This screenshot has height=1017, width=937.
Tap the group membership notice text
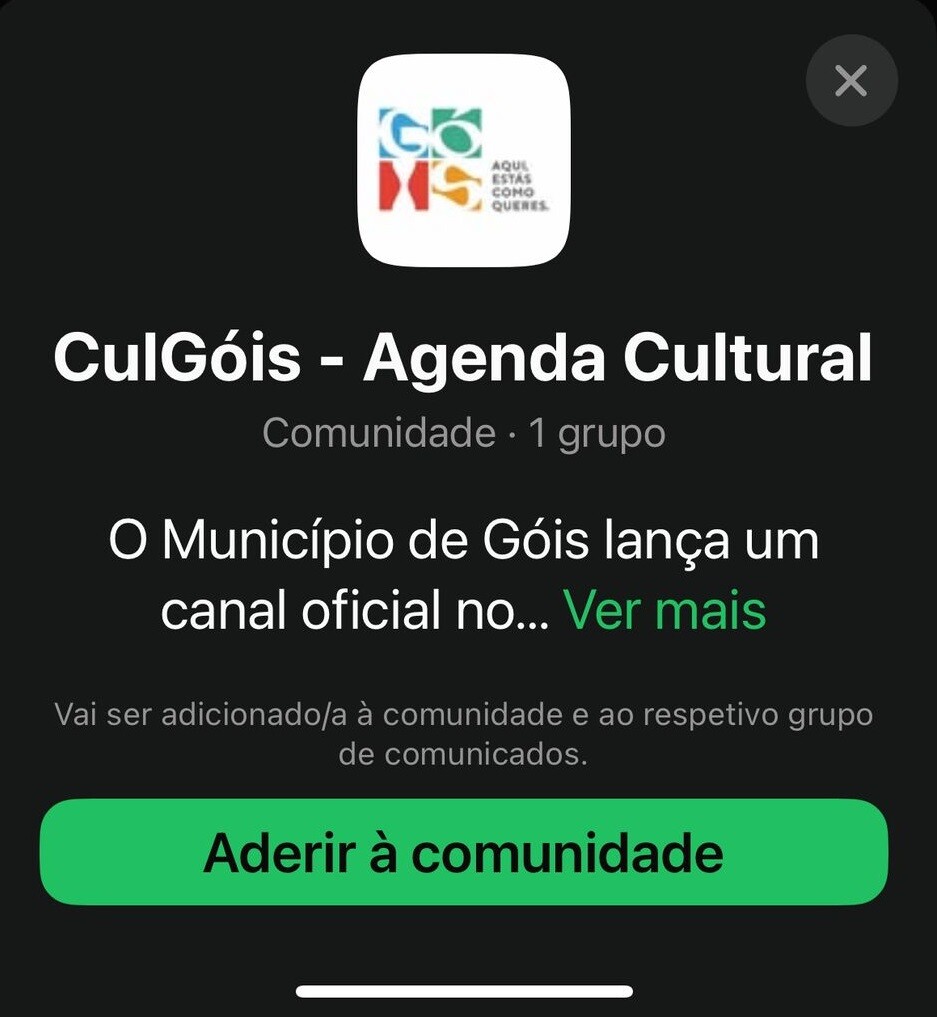tap(464, 732)
